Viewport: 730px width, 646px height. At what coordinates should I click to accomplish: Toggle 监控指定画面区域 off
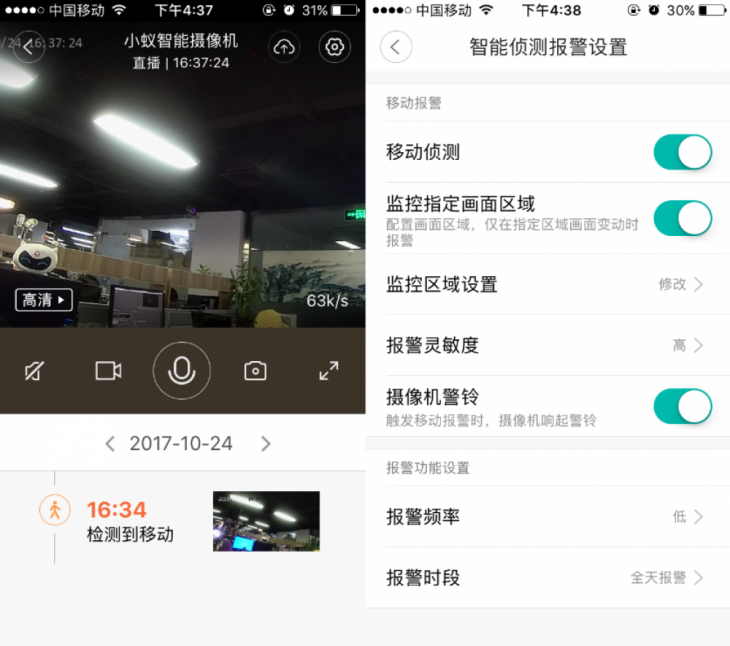682,218
